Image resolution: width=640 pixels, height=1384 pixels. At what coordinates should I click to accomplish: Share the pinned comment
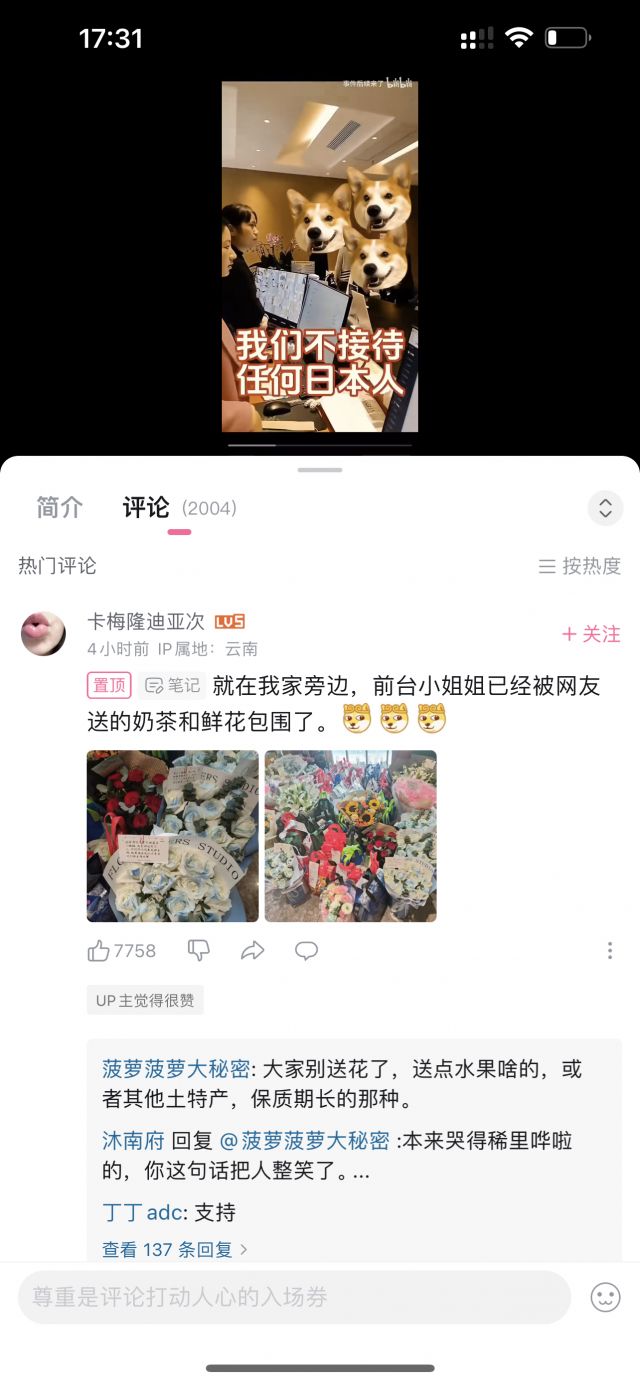click(x=252, y=951)
